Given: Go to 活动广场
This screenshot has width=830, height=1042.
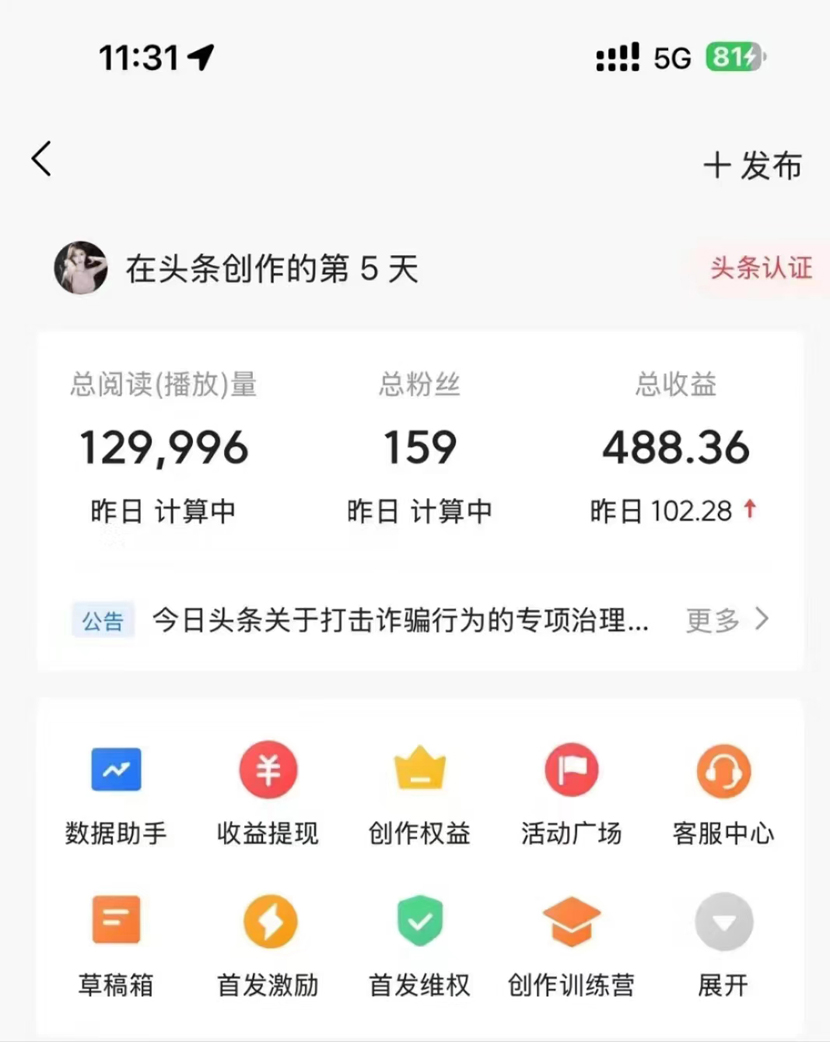Looking at the screenshot, I should pos(571,792).
